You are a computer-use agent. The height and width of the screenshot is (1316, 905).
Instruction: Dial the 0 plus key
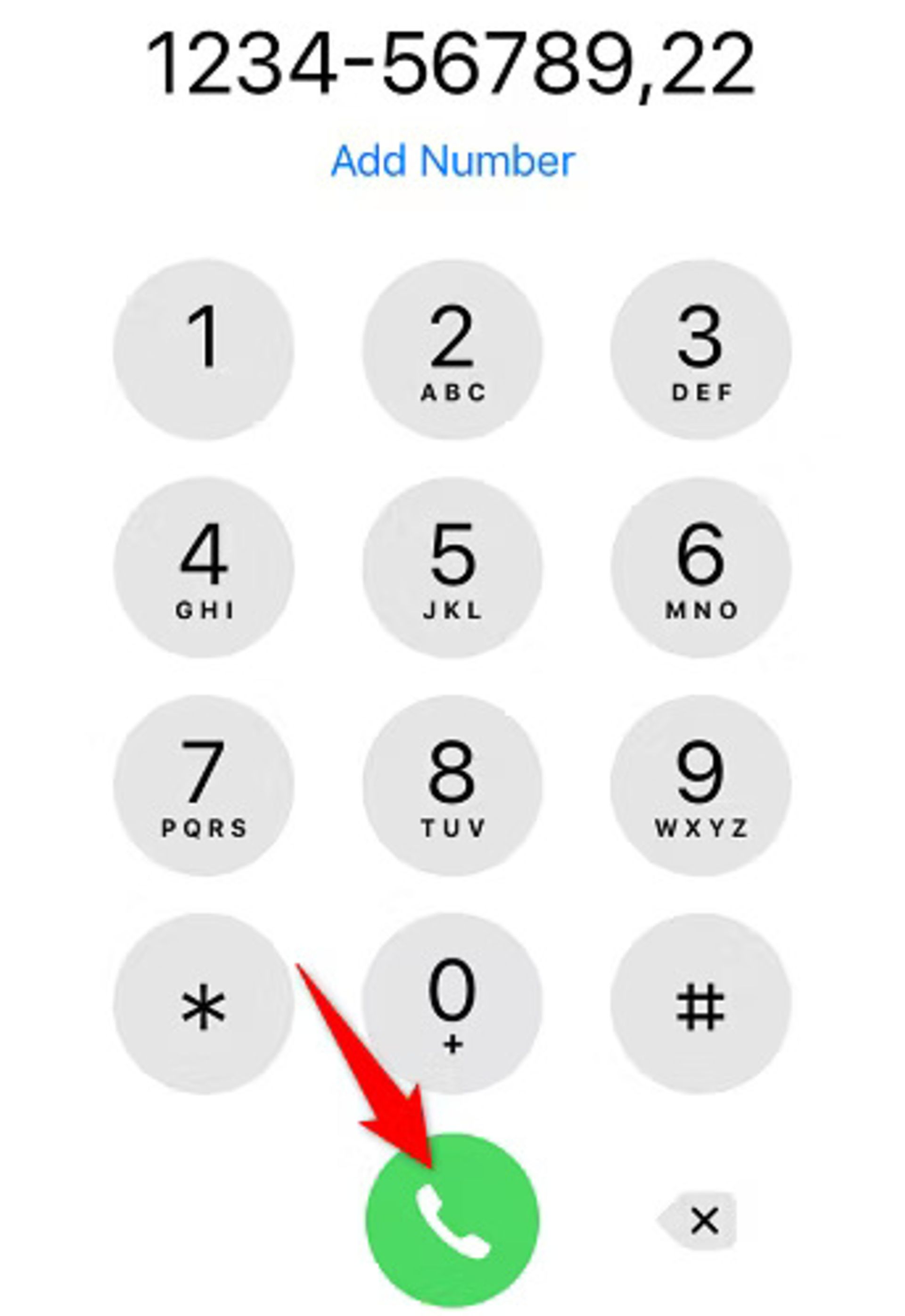tap(452, 1003)
